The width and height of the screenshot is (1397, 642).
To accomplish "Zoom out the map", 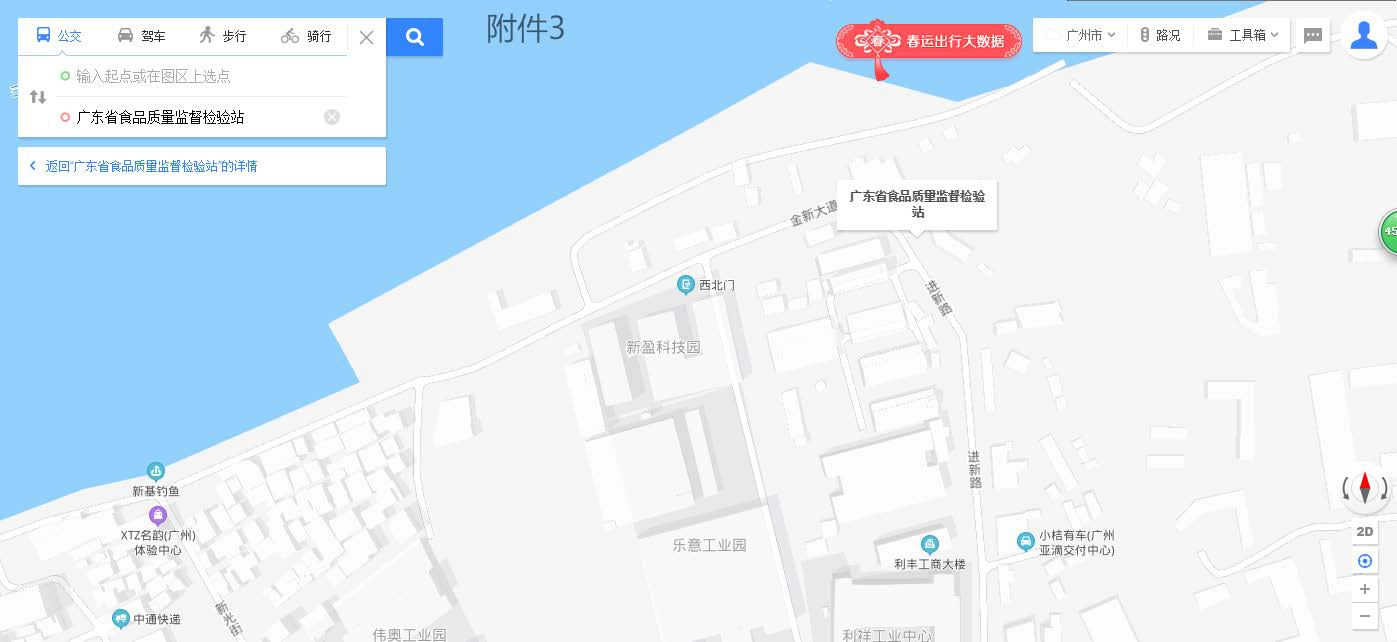I will [x=1365, y=616].
